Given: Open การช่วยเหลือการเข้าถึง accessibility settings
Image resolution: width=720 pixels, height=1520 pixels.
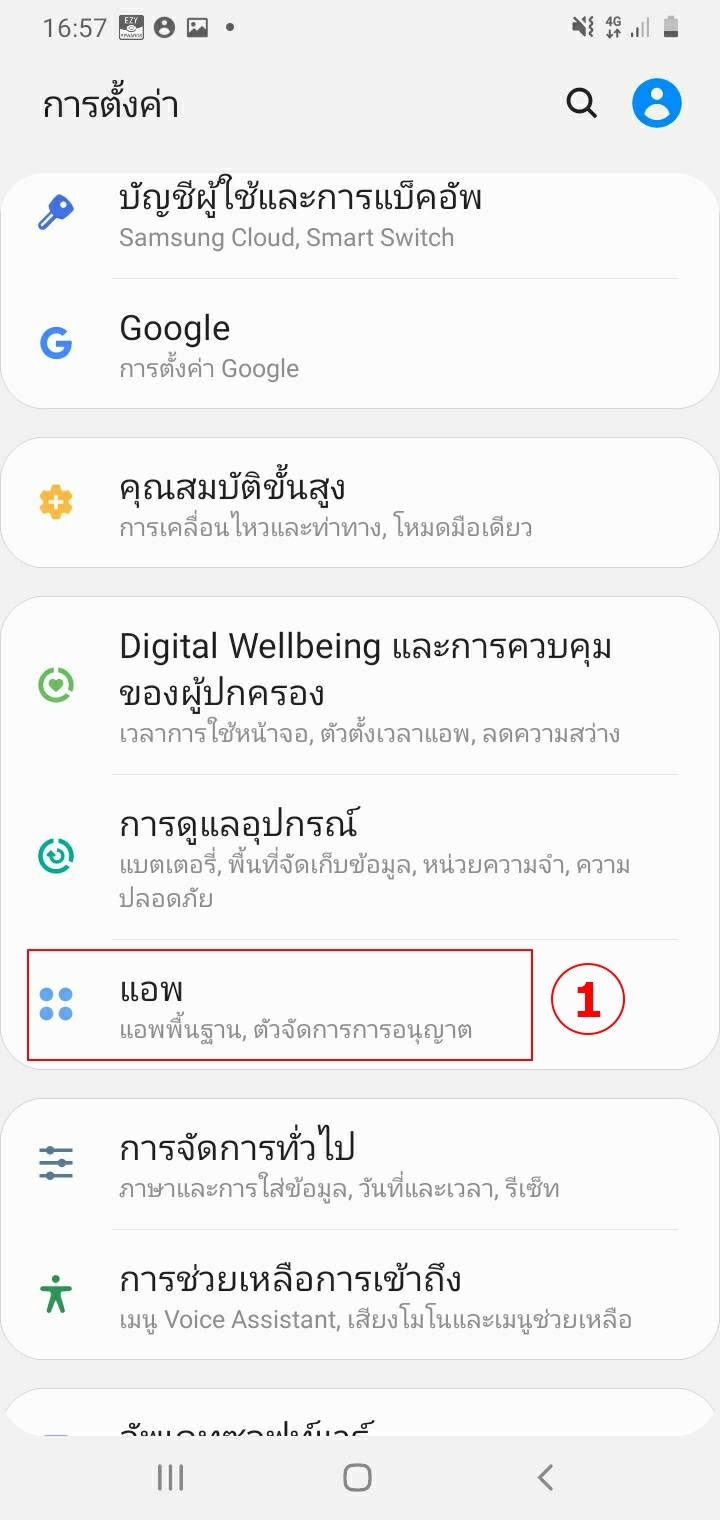Looking at the screenshot, I should [360, 1296].
